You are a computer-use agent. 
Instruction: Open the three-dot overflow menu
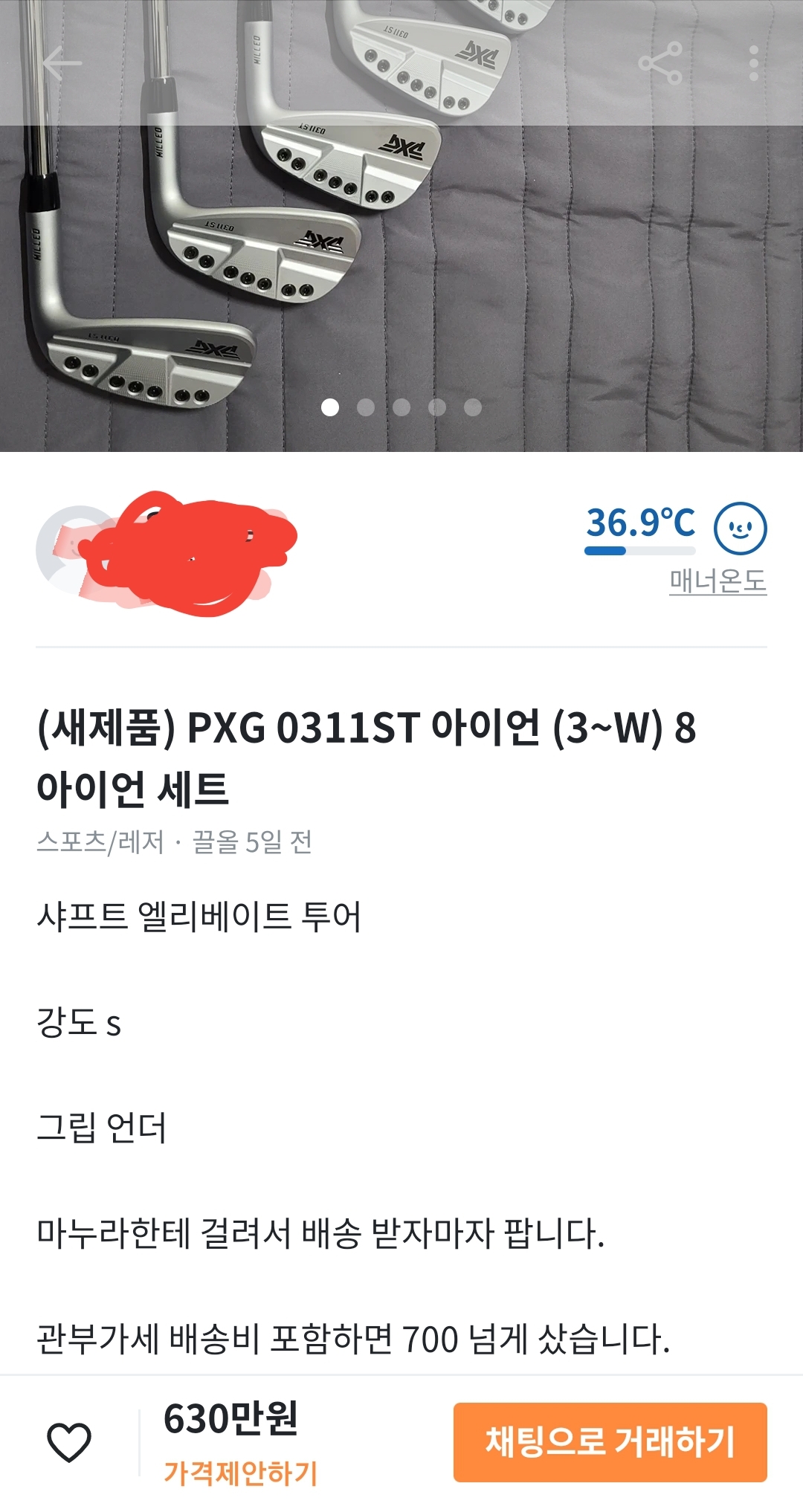pyautogui.click(x=754, y=63)
